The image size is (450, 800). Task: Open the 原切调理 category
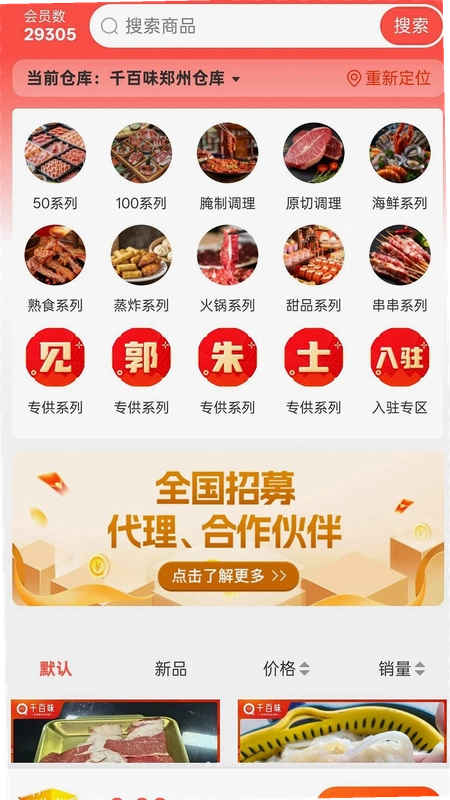[x=314, y=167]
